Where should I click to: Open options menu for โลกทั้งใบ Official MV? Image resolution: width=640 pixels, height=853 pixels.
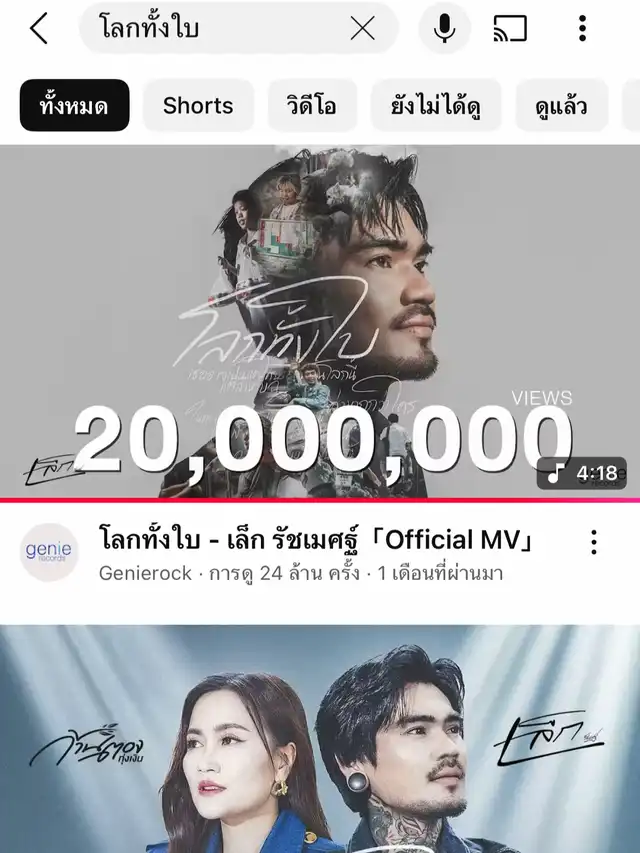(x=594, y=543)
